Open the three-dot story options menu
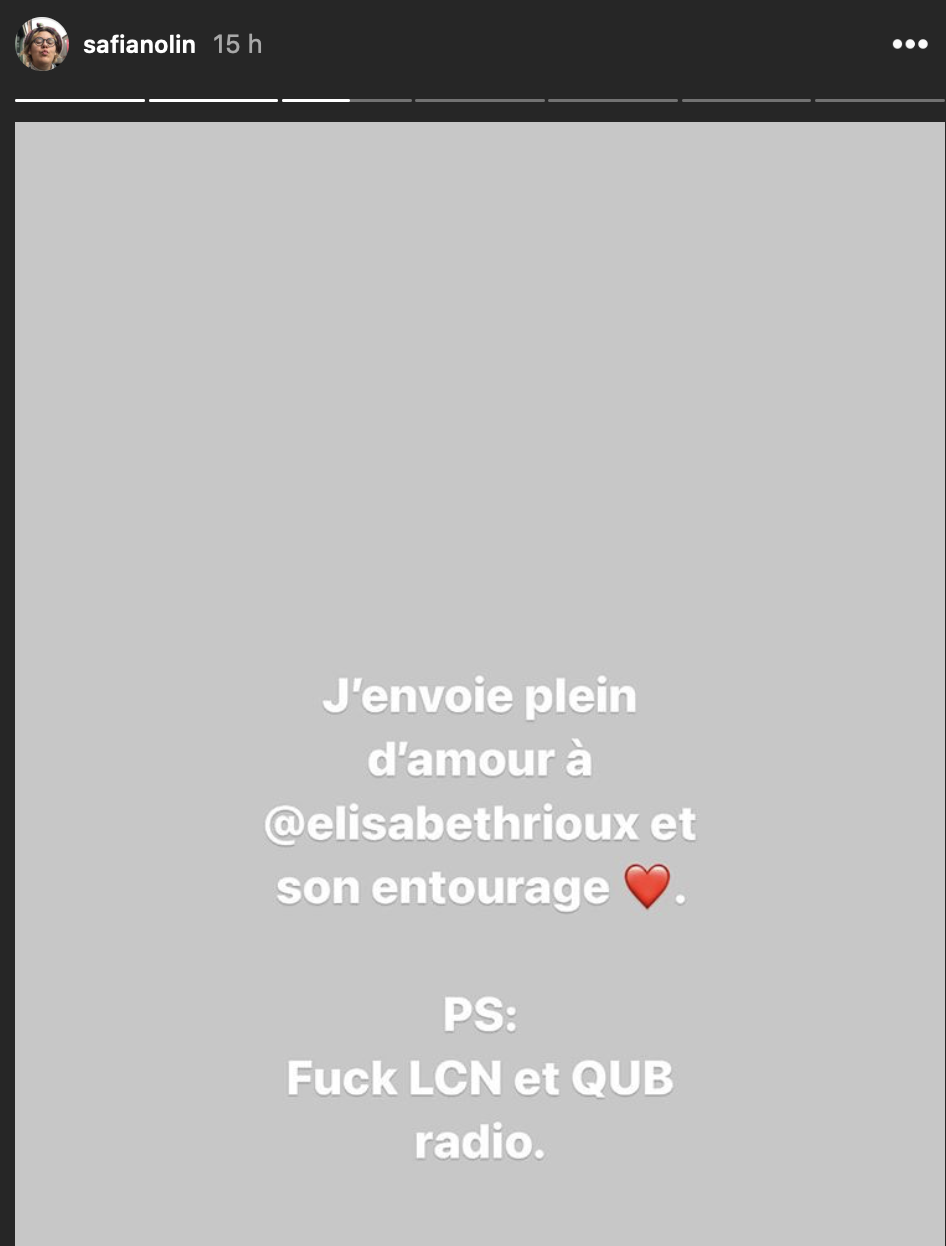This screenshot has width=946, height=1246. pyautogui.click(x=909, y=45)
